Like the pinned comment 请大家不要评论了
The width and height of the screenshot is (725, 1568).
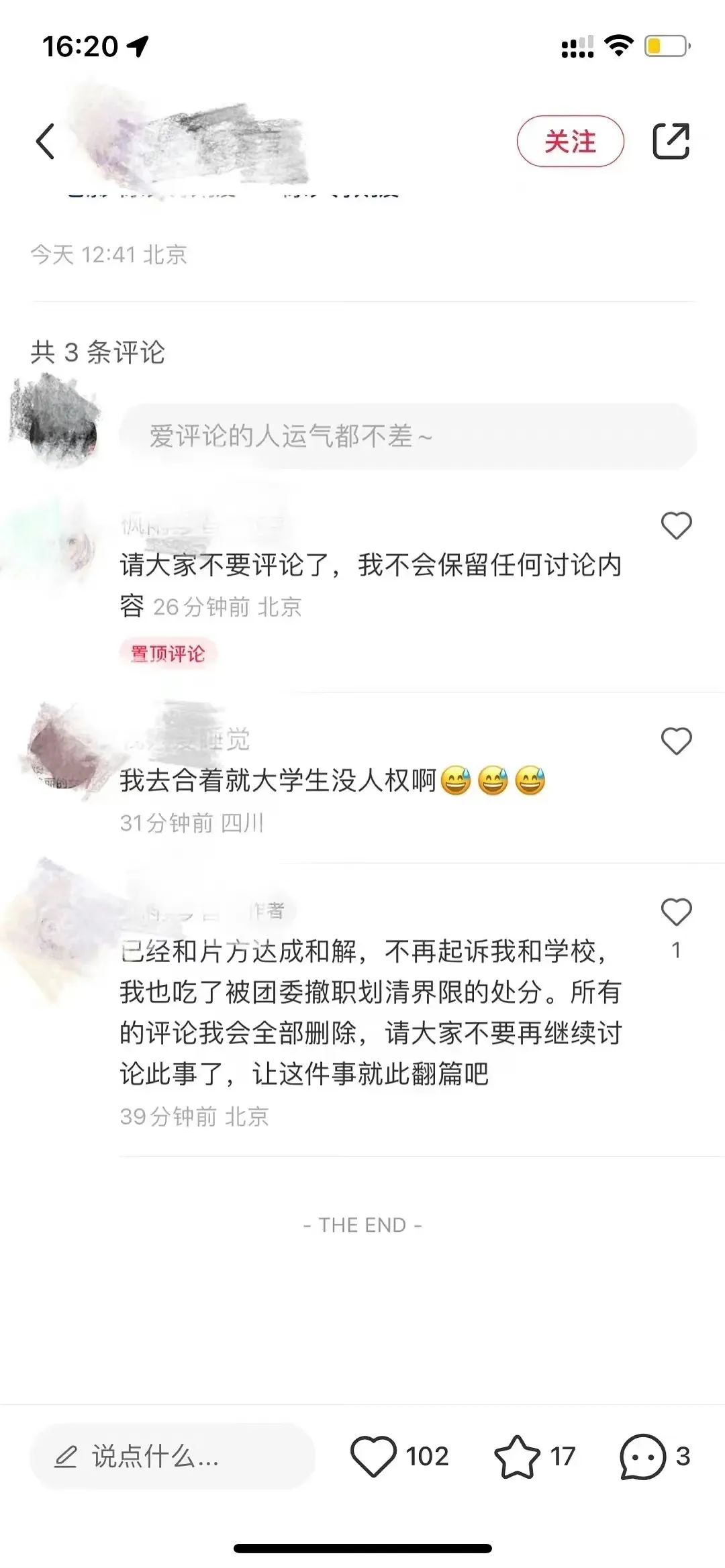click(x=676, y=526)
